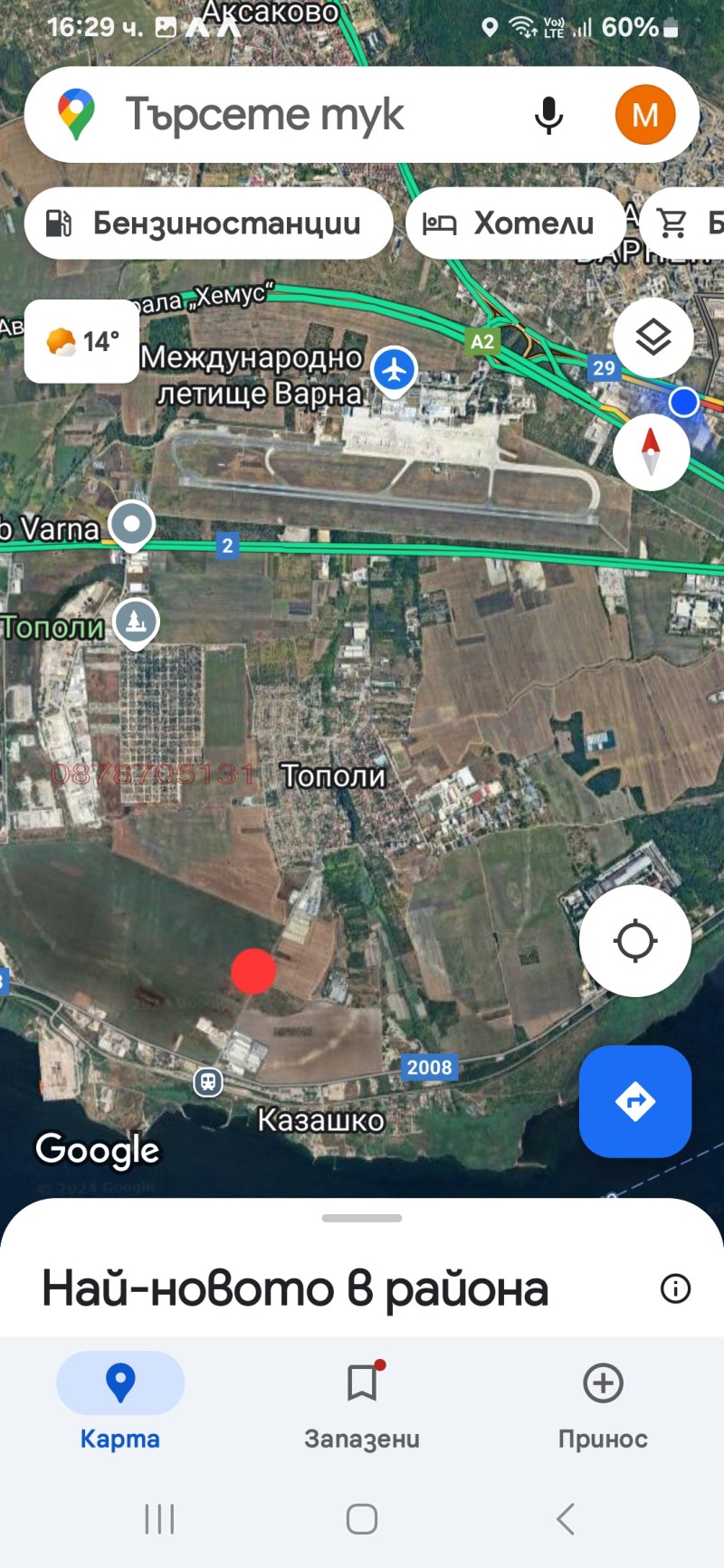Go to the system home screen
Viewport: 724px width, 1568px height.
[x=362, y=1519]
